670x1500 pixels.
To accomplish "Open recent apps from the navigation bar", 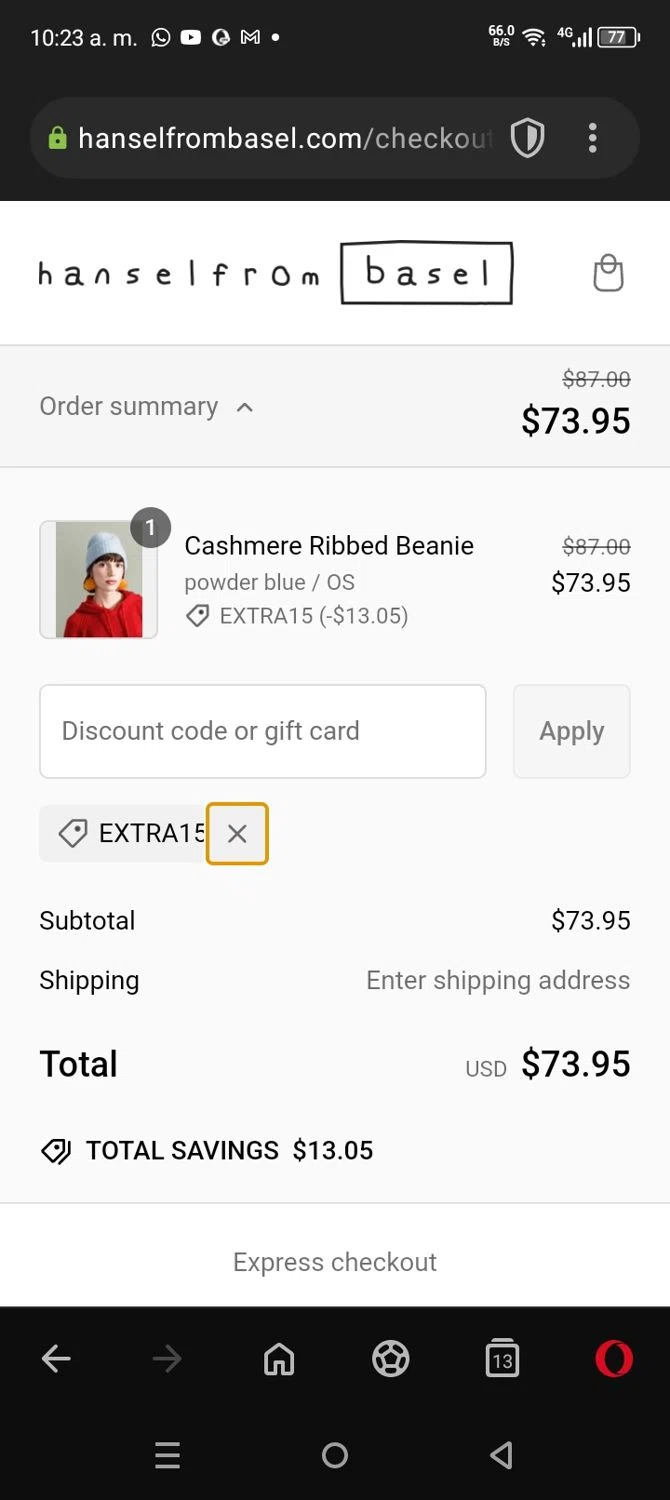I will point(168,1455).
